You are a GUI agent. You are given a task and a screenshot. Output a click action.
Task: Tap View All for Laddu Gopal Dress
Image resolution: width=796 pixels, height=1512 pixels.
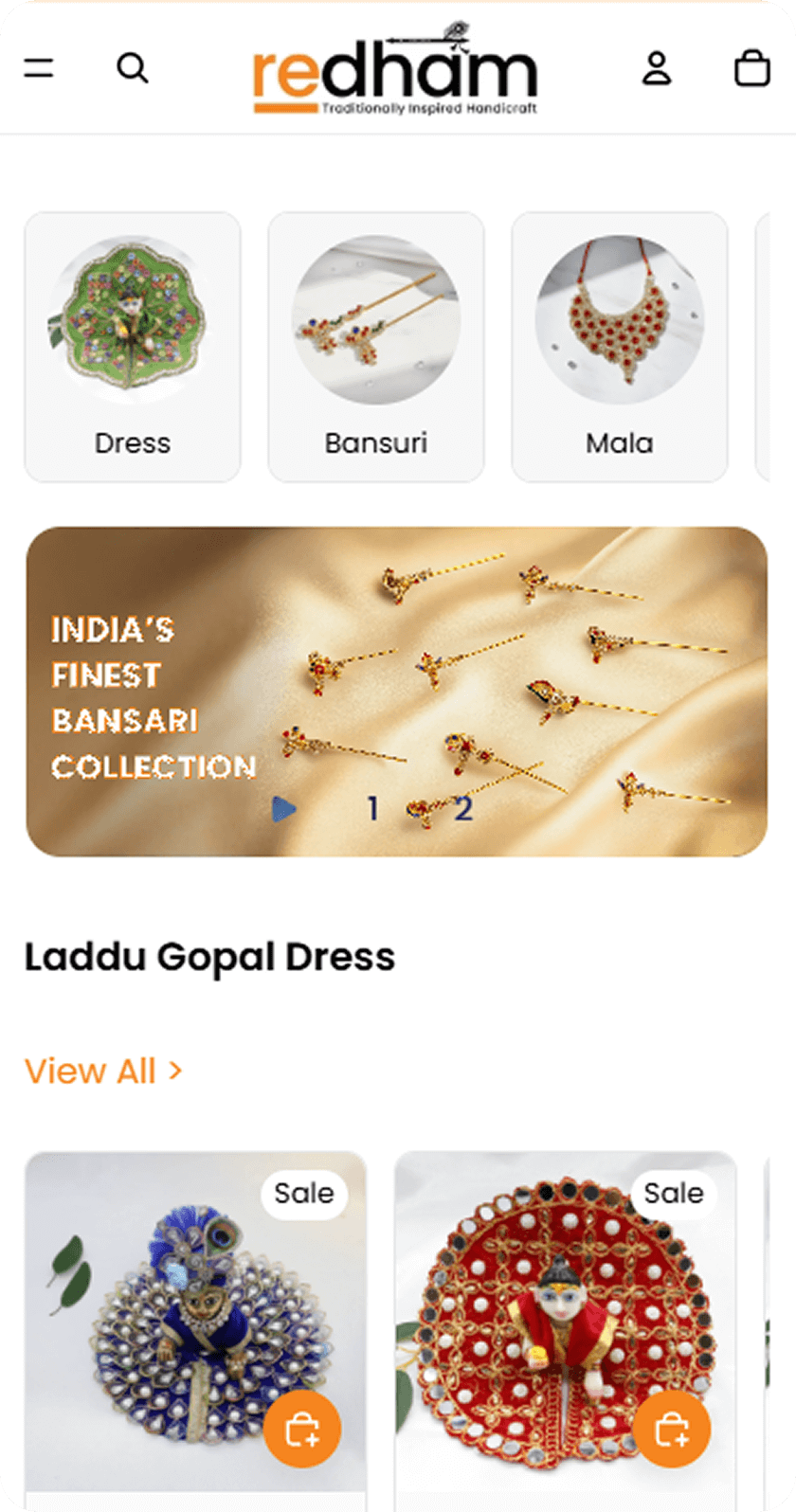pos(102,1071)
